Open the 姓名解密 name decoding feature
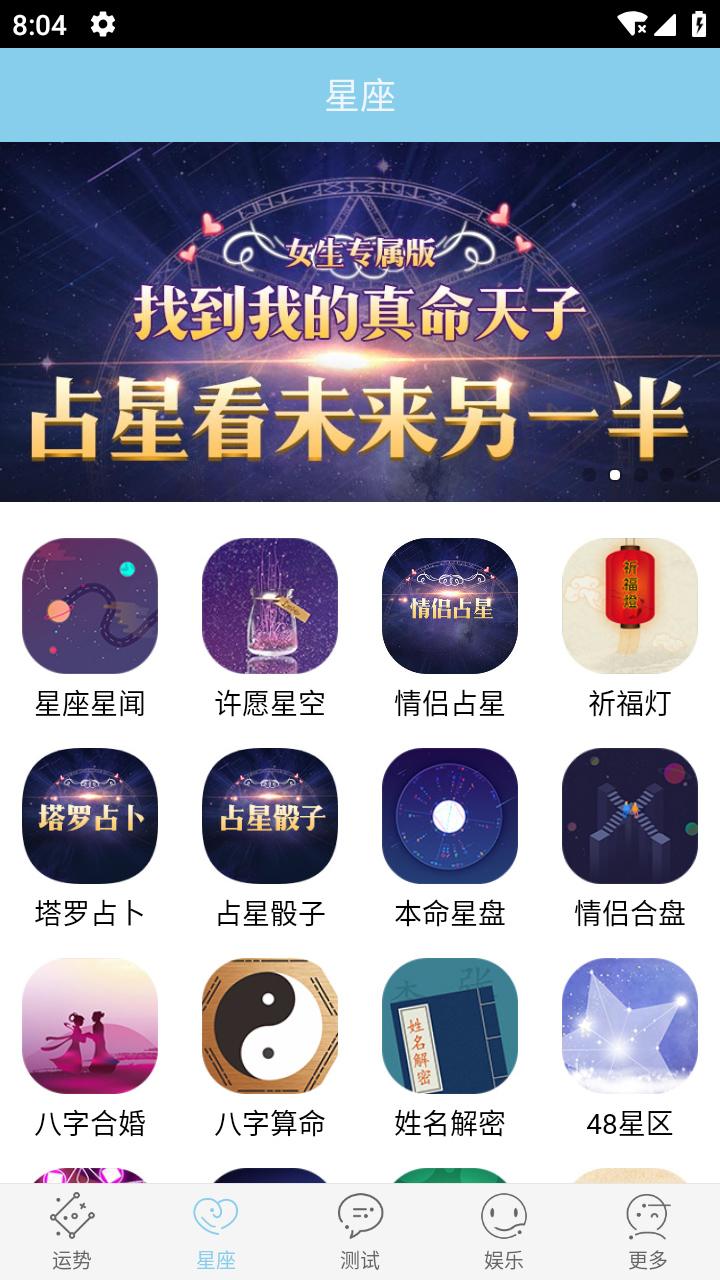This screenshot has height=1280, width=720. (450, 1025)
